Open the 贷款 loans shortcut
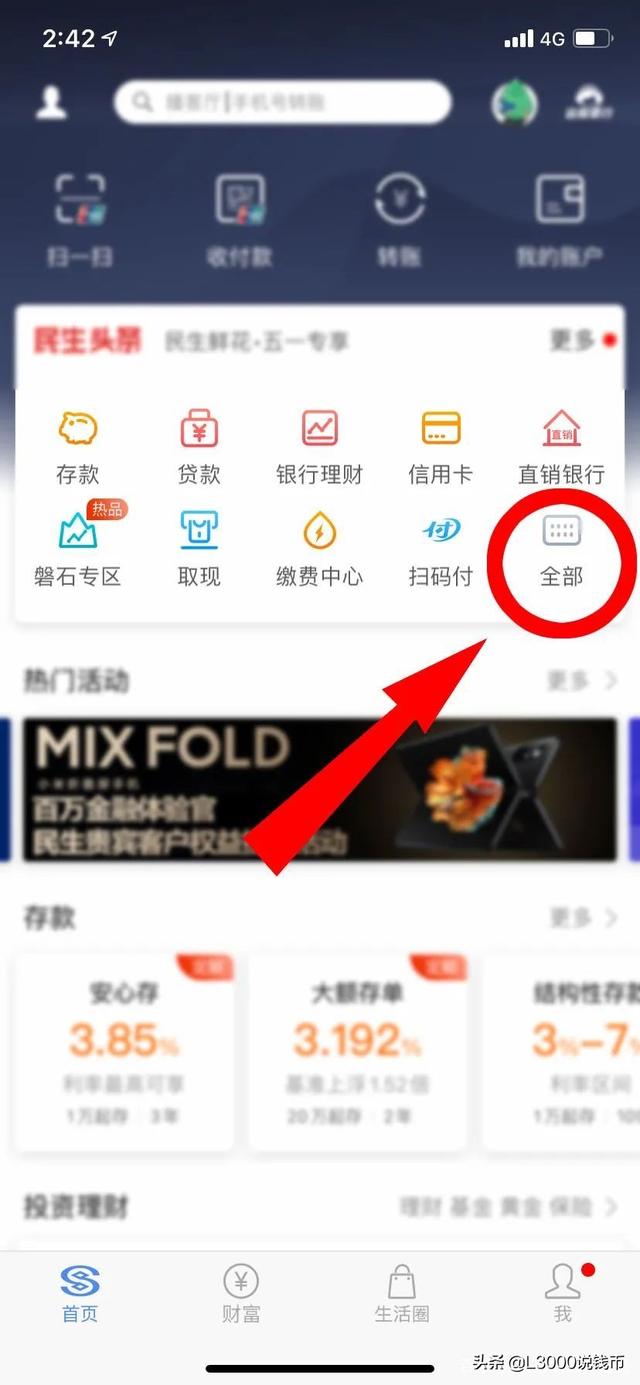 coord(198,447)
